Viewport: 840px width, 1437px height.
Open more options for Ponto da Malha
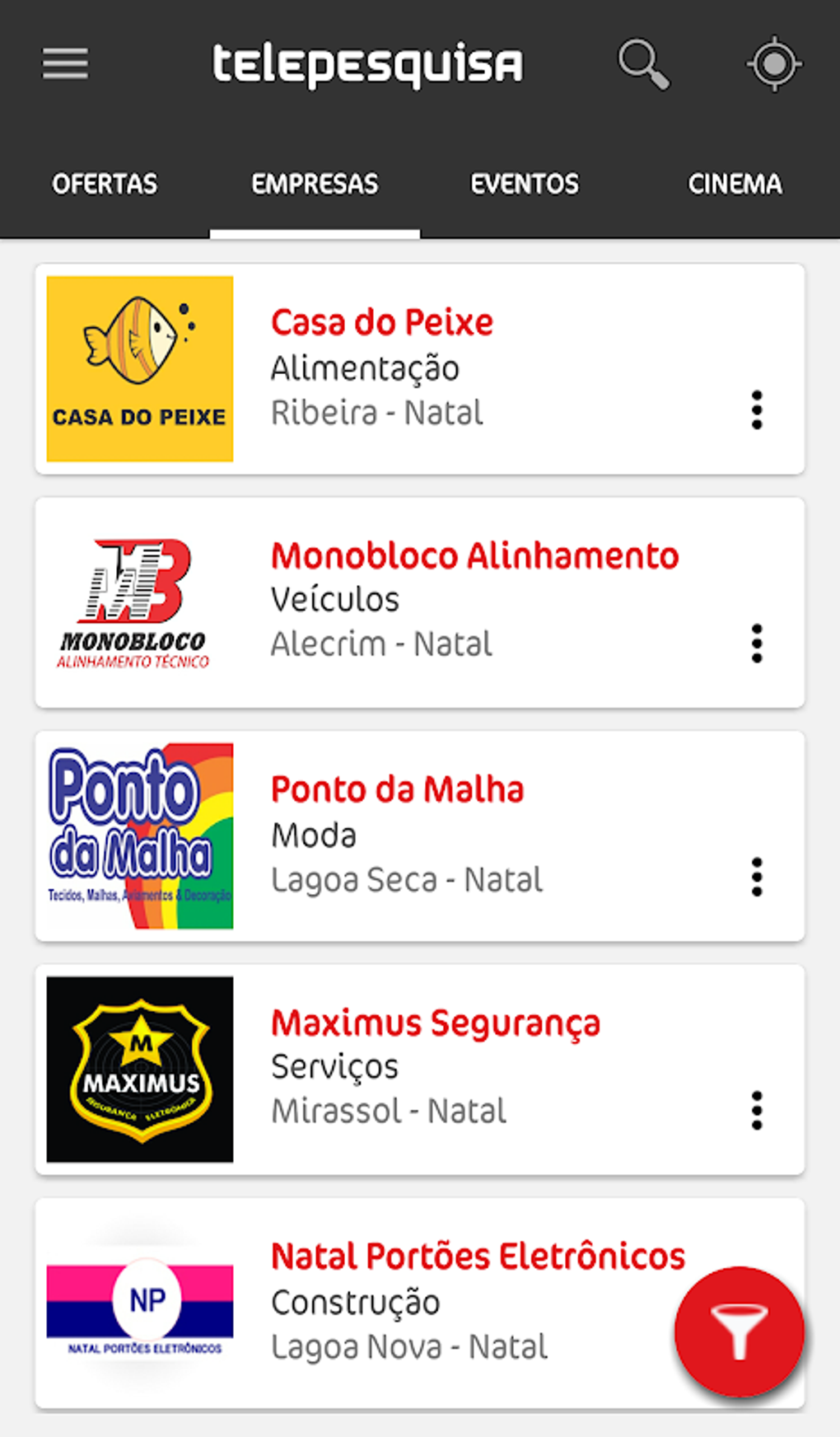(757, 877)
